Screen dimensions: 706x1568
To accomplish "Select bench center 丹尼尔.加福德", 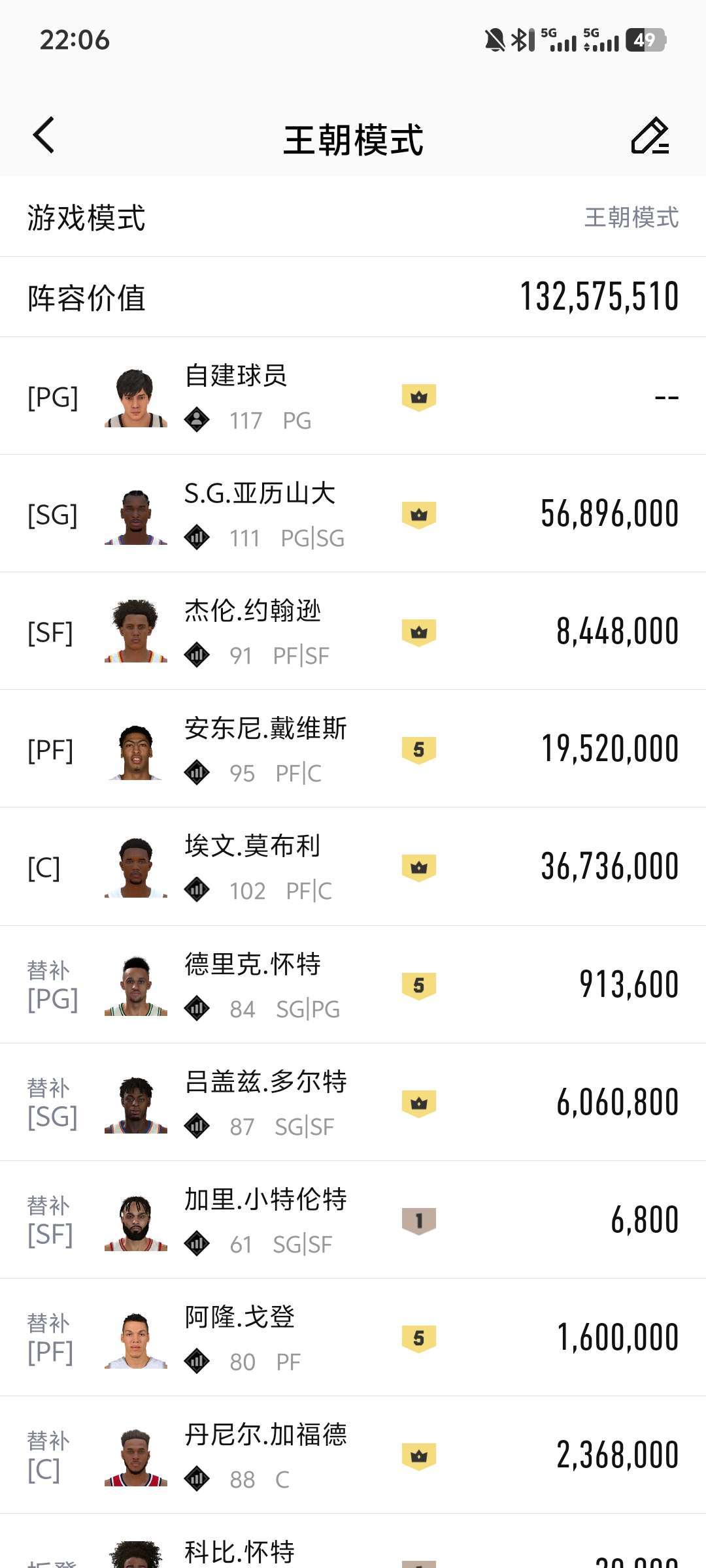I will (353, 1455).
